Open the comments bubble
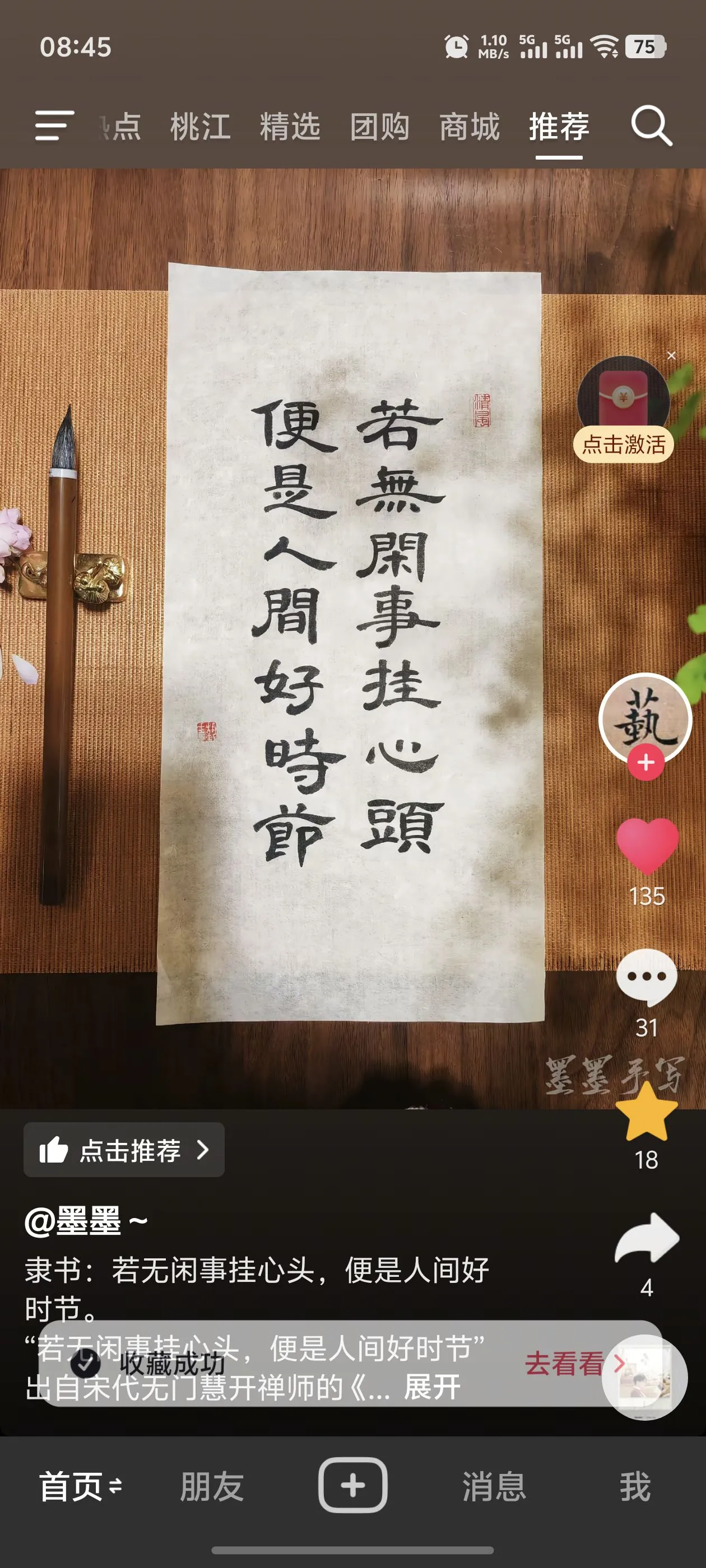Screen dimensions: 706x1568 coord(646,976)
